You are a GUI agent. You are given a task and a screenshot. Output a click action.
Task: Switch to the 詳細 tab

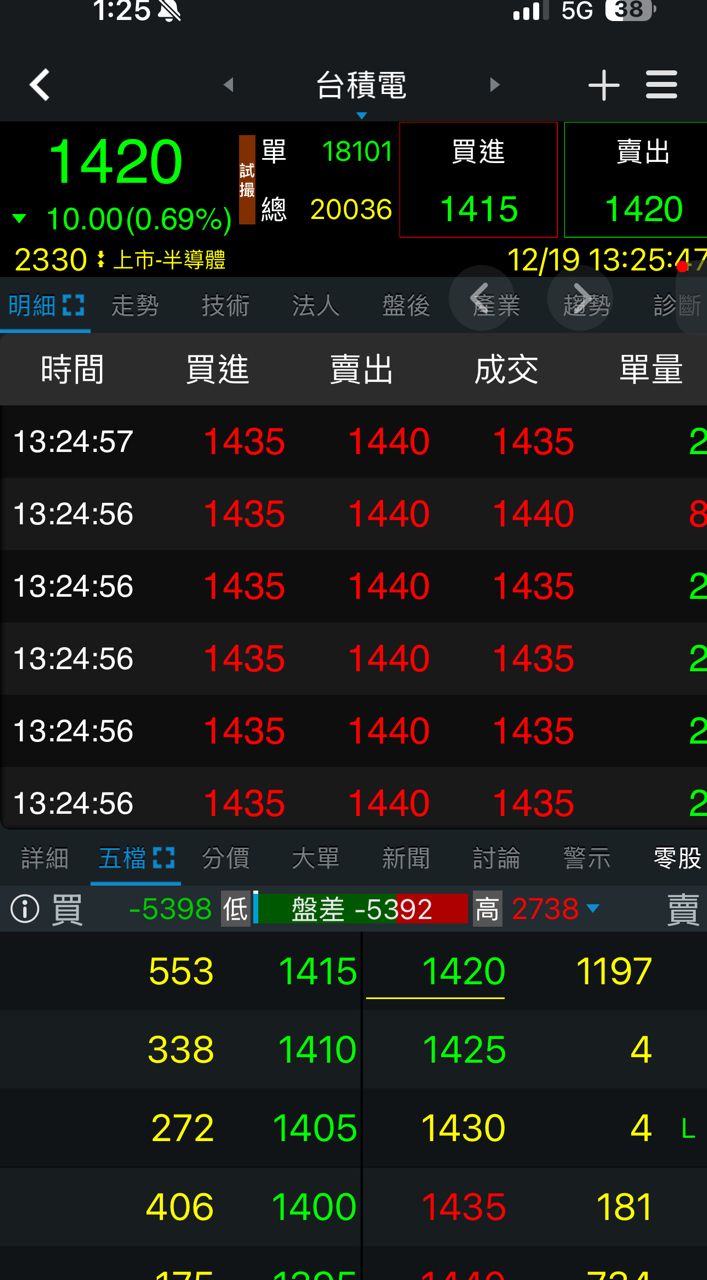[x=45, y=858]
